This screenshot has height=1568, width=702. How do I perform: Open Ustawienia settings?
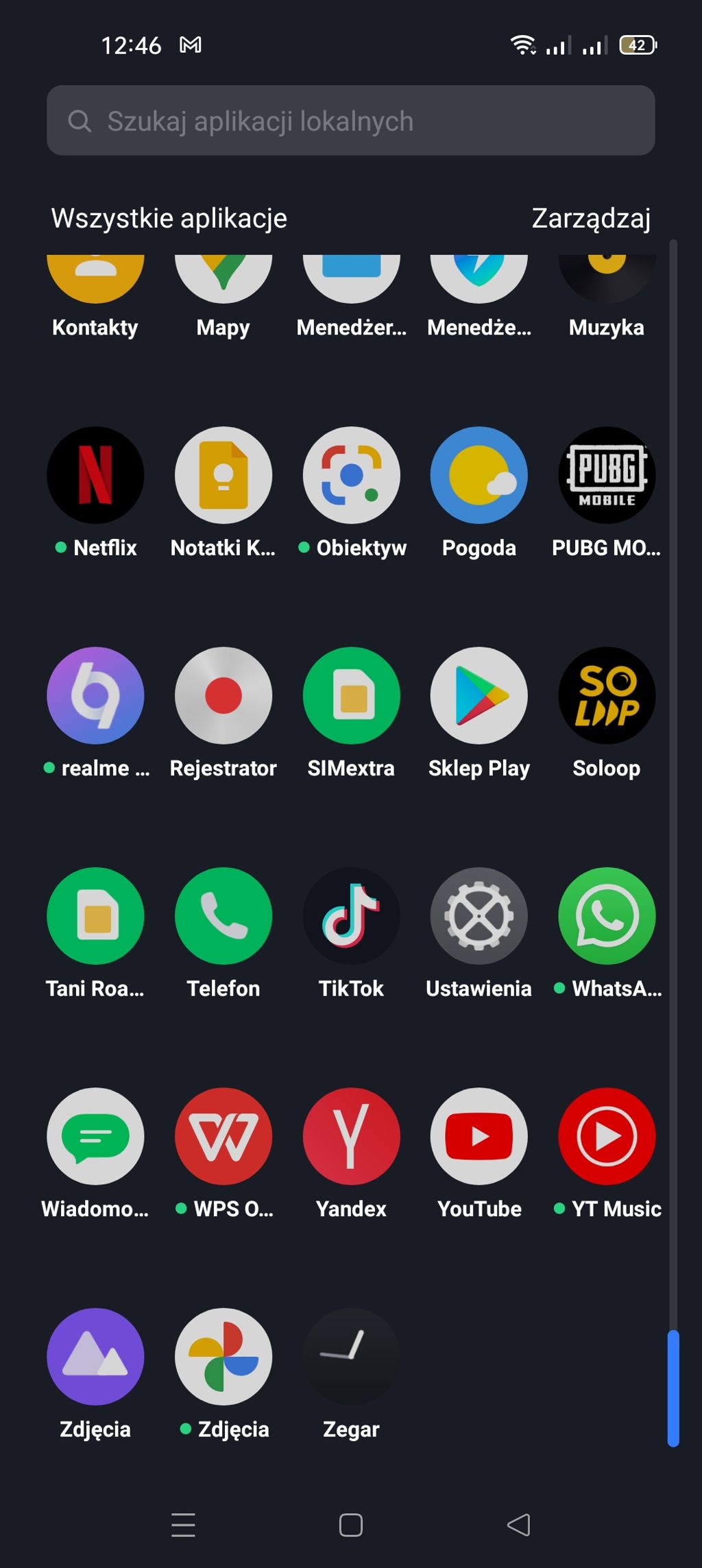point(479,916)
